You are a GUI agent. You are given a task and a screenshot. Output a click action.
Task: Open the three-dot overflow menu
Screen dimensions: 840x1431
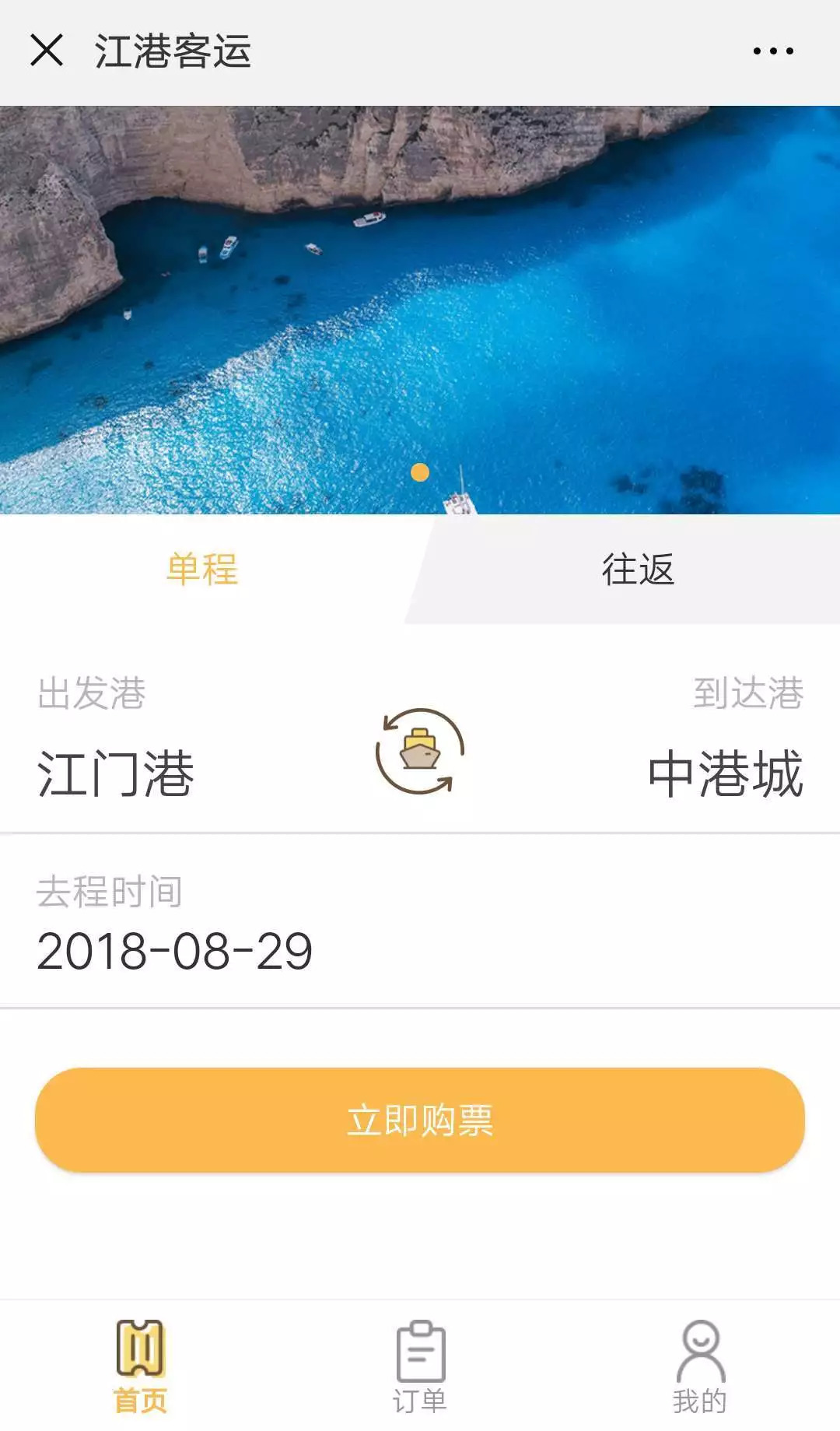pyautogui.click(x=772, y=51)
